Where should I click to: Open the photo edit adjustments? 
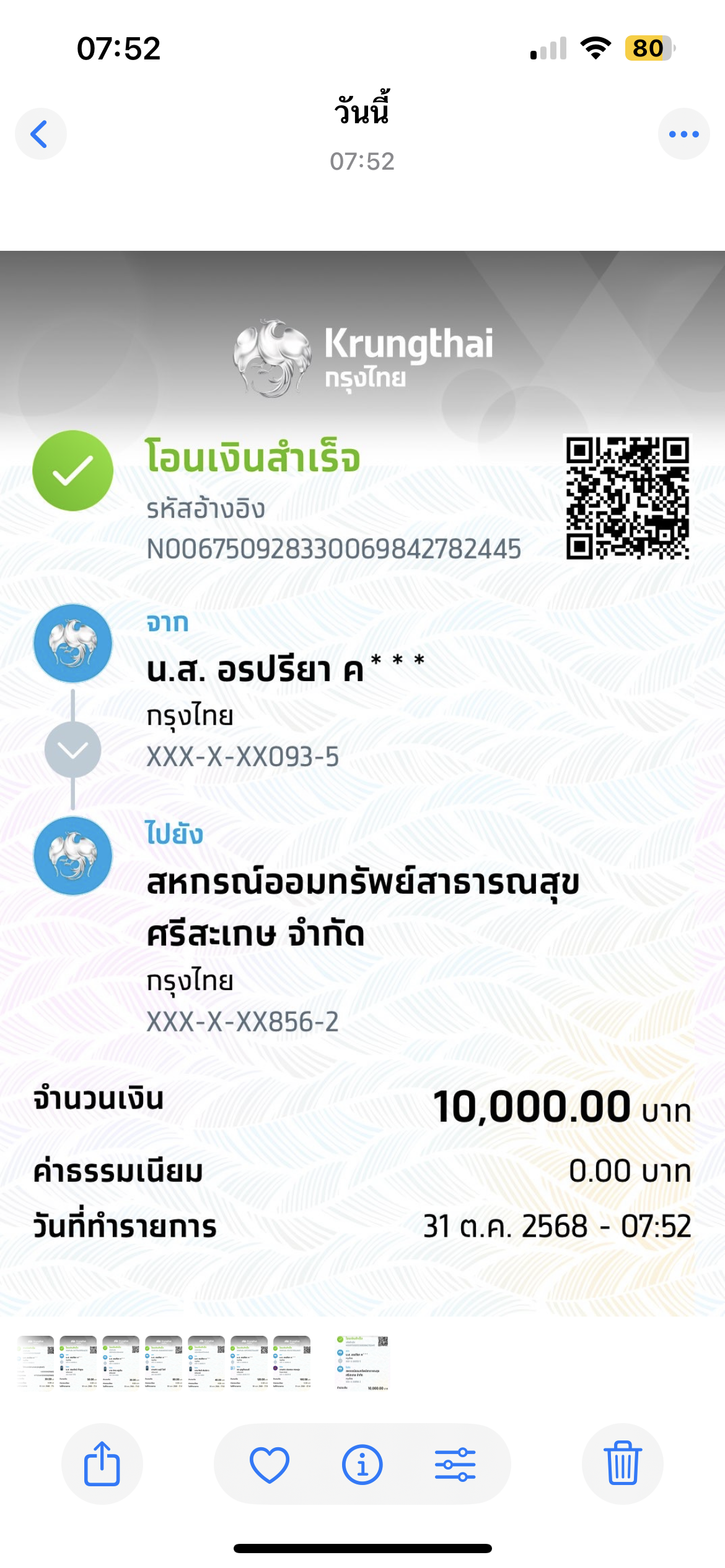pyautogui.click(x=455, y=1464)
